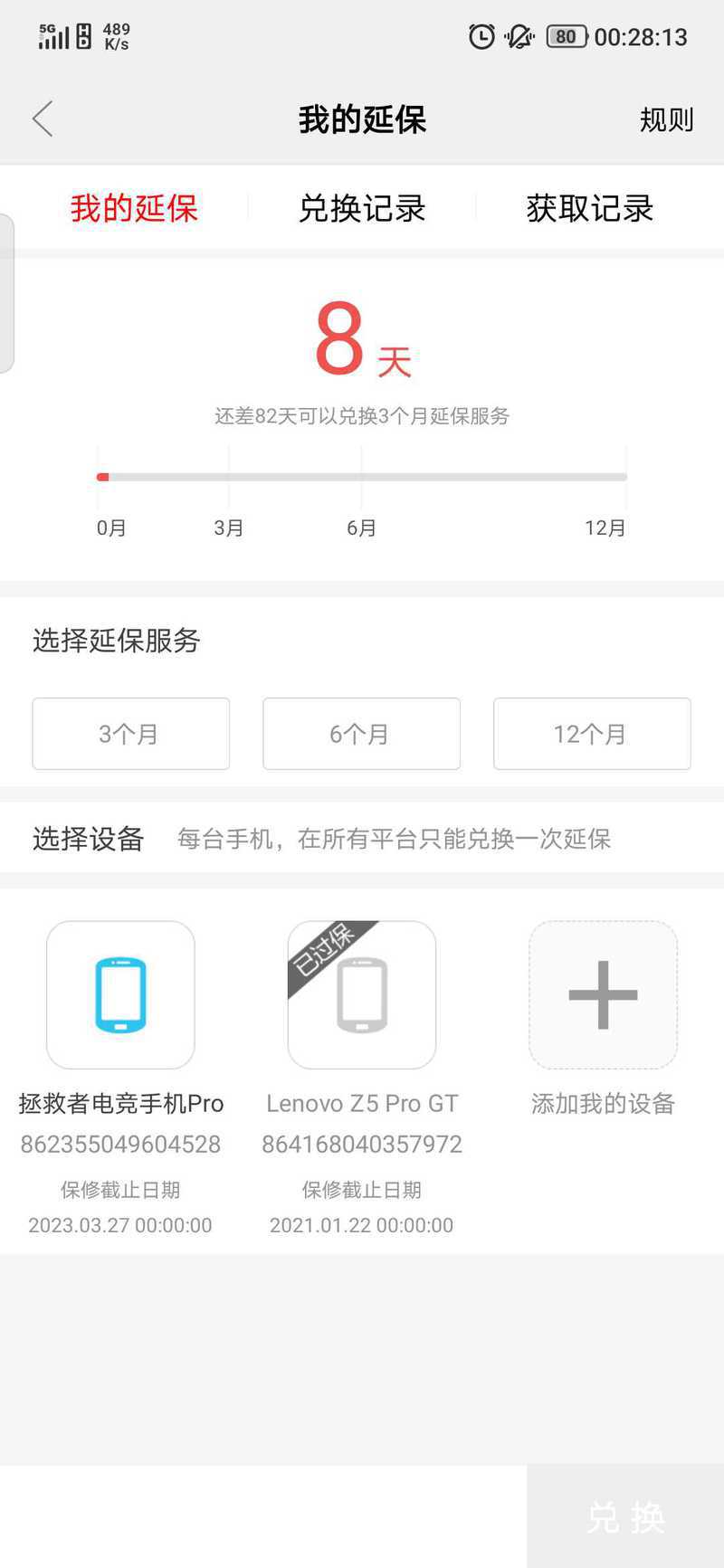Switch to the 兑换记录 tab
The width and height of the screenshot is (724, 1568).
pyautogui.click(x=362, y=208)
